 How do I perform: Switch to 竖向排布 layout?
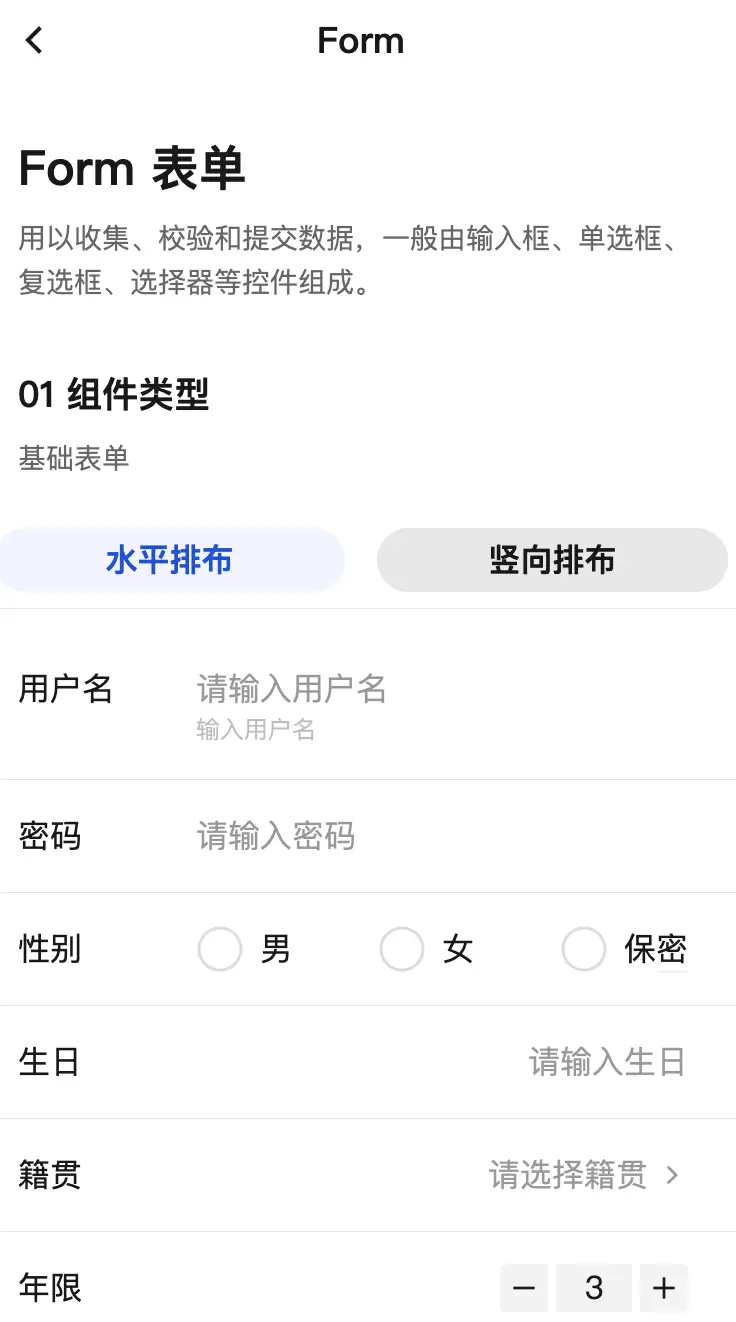click(x=552, y=560)
